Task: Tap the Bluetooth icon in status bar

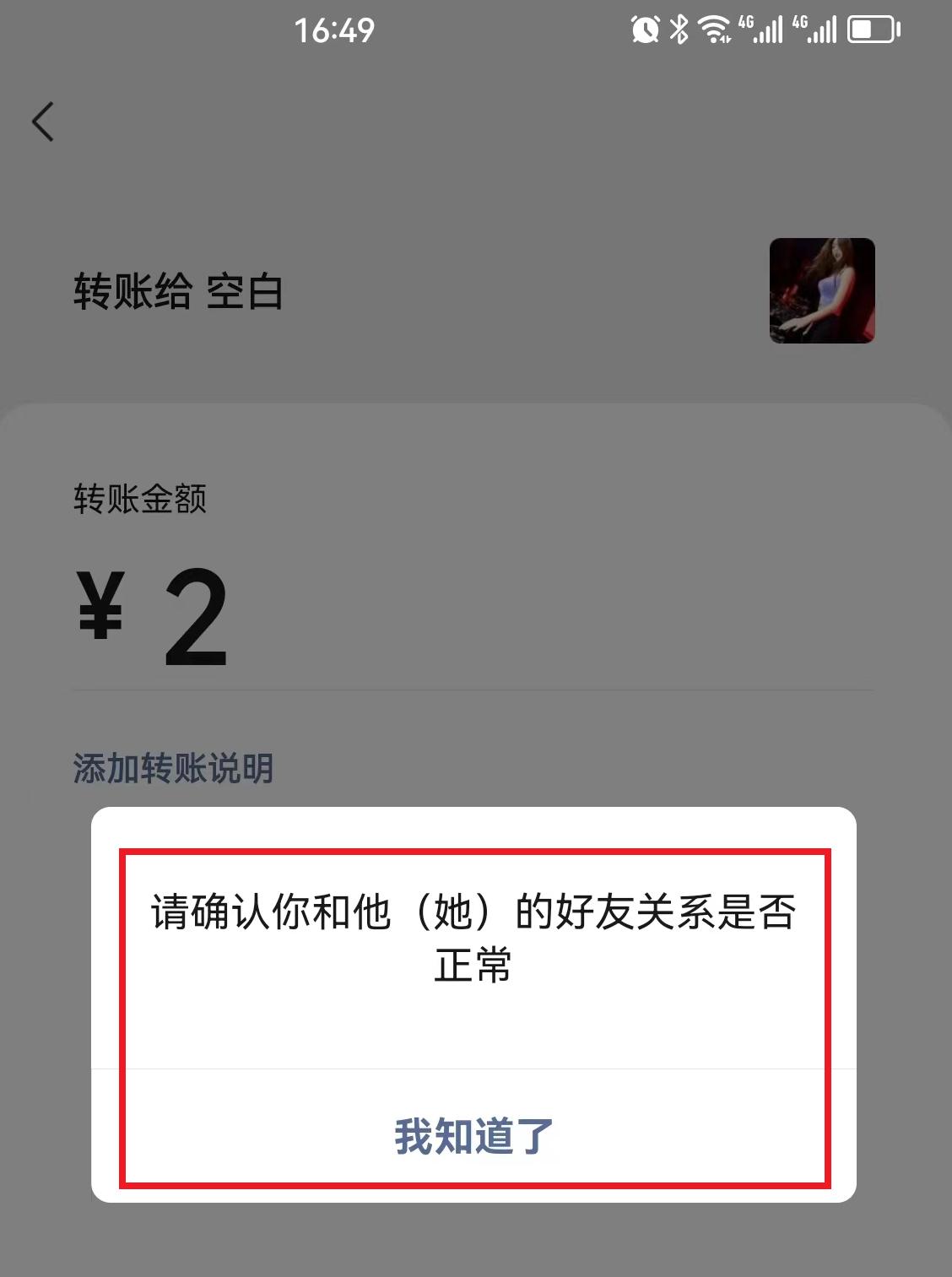Action: 678,30
